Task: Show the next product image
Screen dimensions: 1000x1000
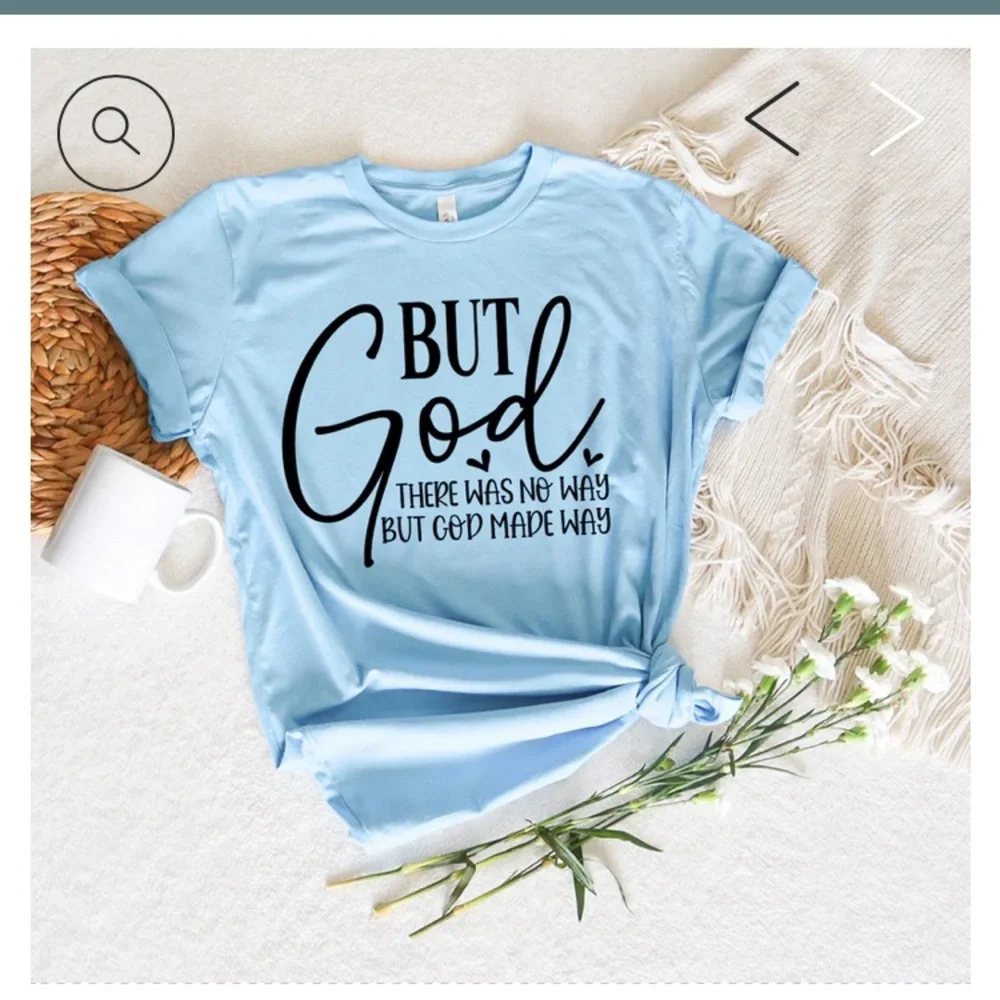Action: pyautogui.click(x=897, y=119)
